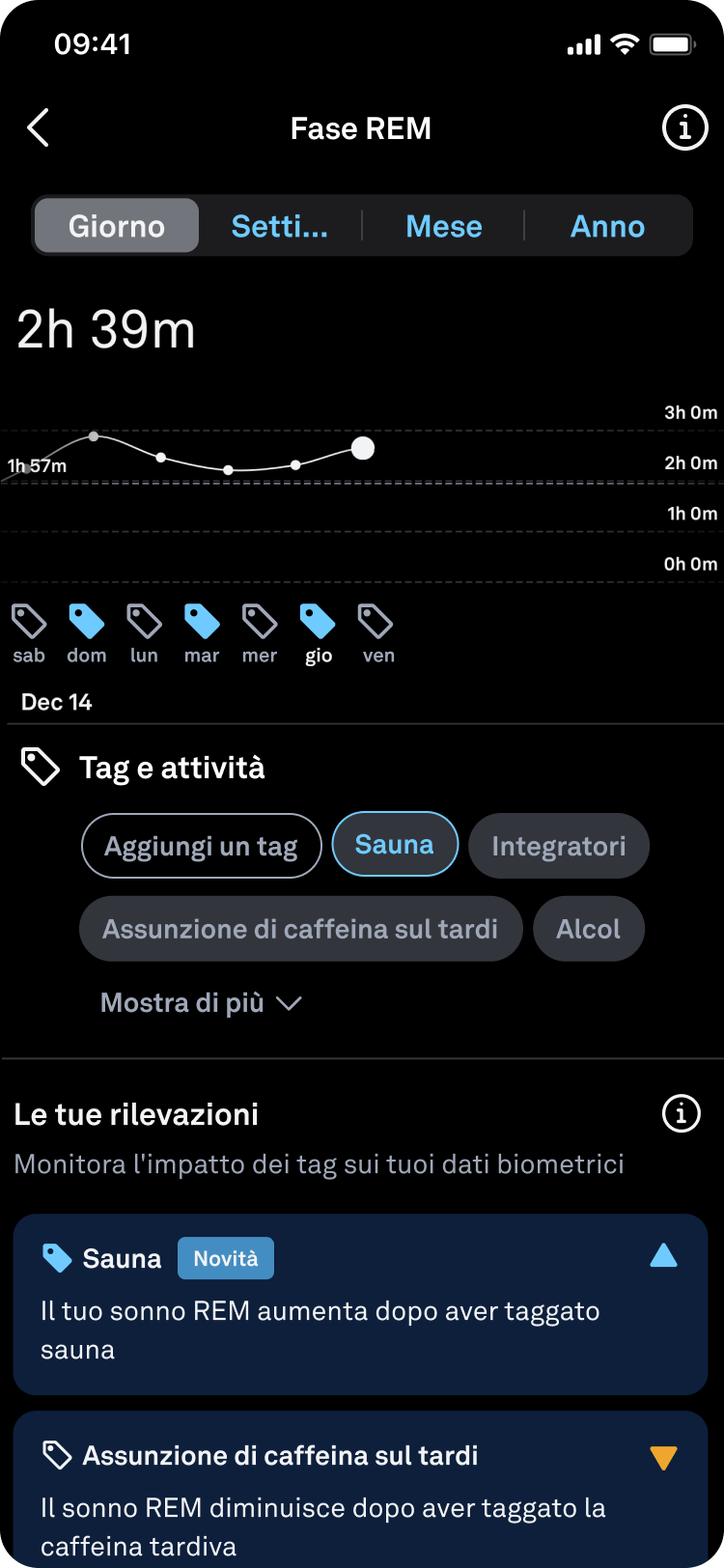The image size is (724, 1568).
Task: Select the mar tag day
Action: (x=202, y=634)
